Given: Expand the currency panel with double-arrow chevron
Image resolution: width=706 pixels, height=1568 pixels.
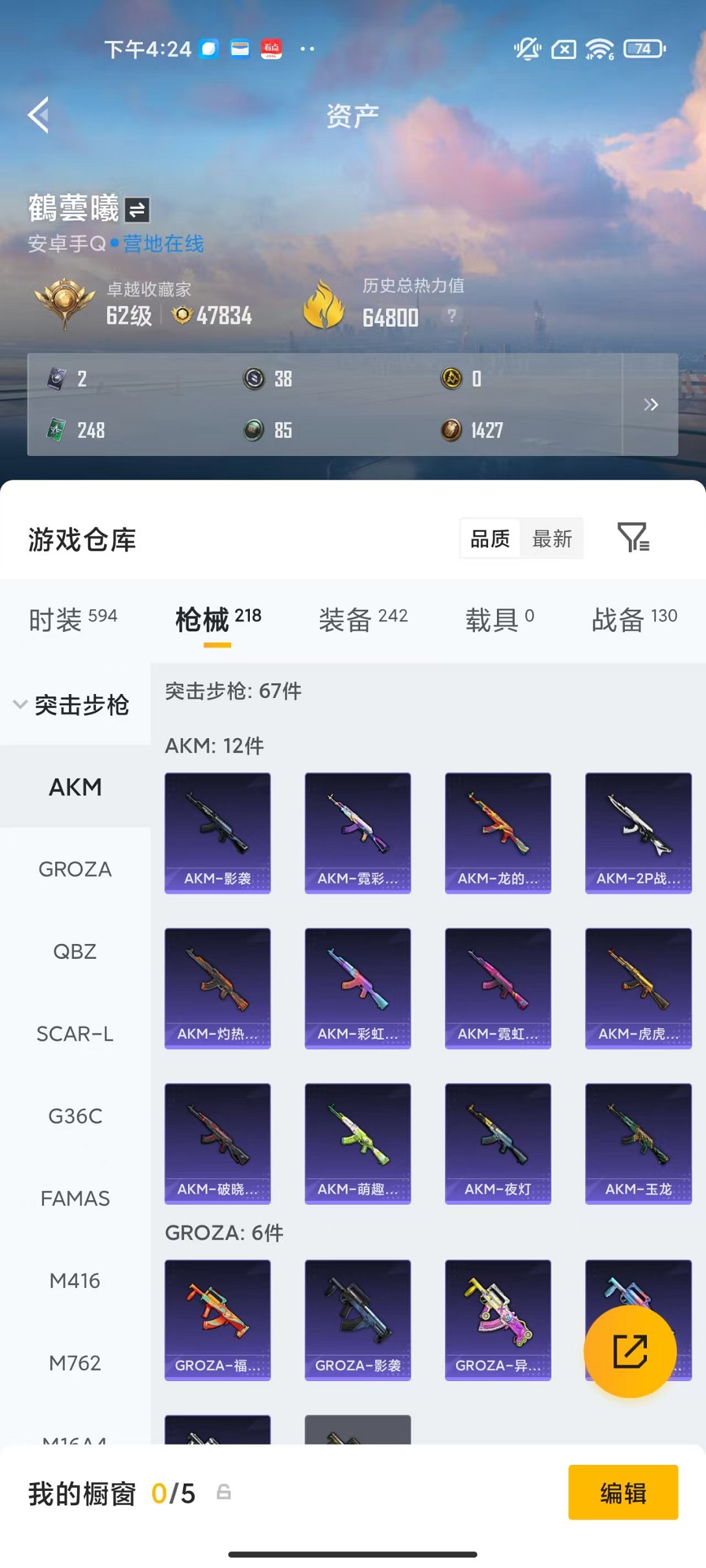Looking at the screenshot, I should point(652,404).
